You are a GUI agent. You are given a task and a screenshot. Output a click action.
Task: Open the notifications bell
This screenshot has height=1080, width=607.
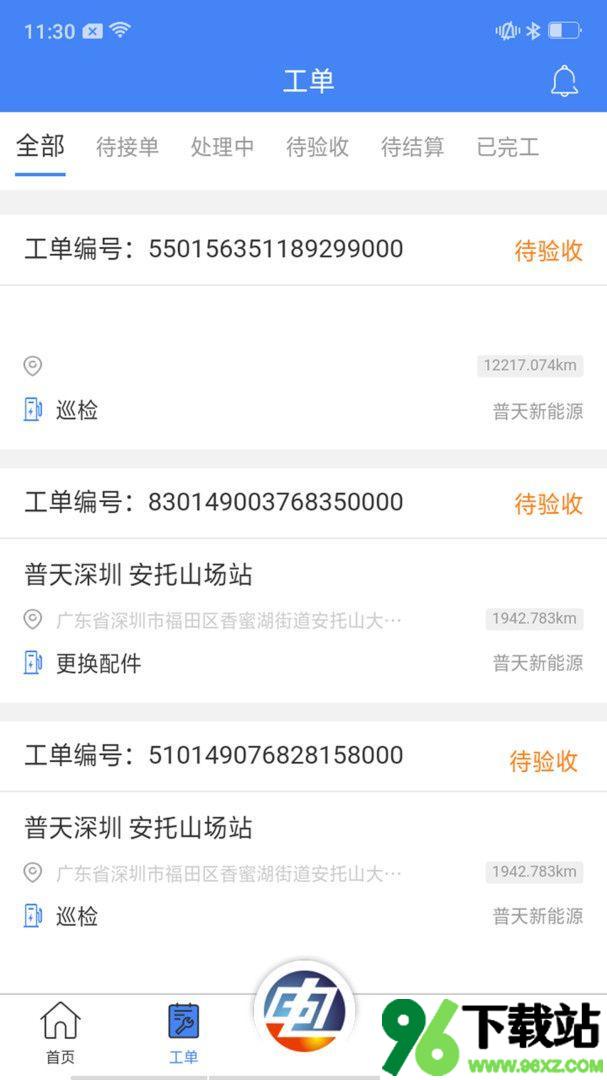click(x=564, y=81)
